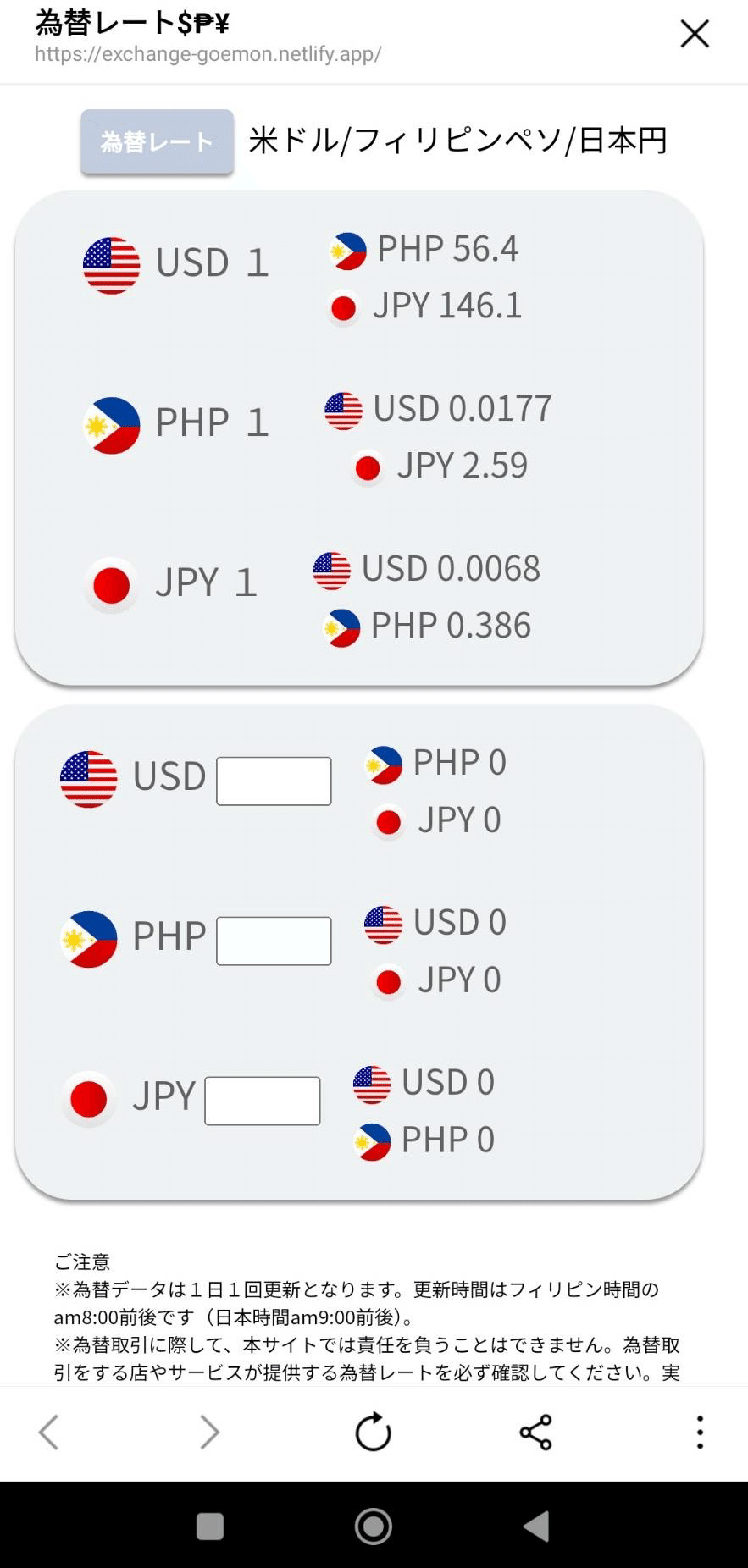Click the forward arrow in the bottom toolbar
748x1568 pixels.
[208, 1431]
